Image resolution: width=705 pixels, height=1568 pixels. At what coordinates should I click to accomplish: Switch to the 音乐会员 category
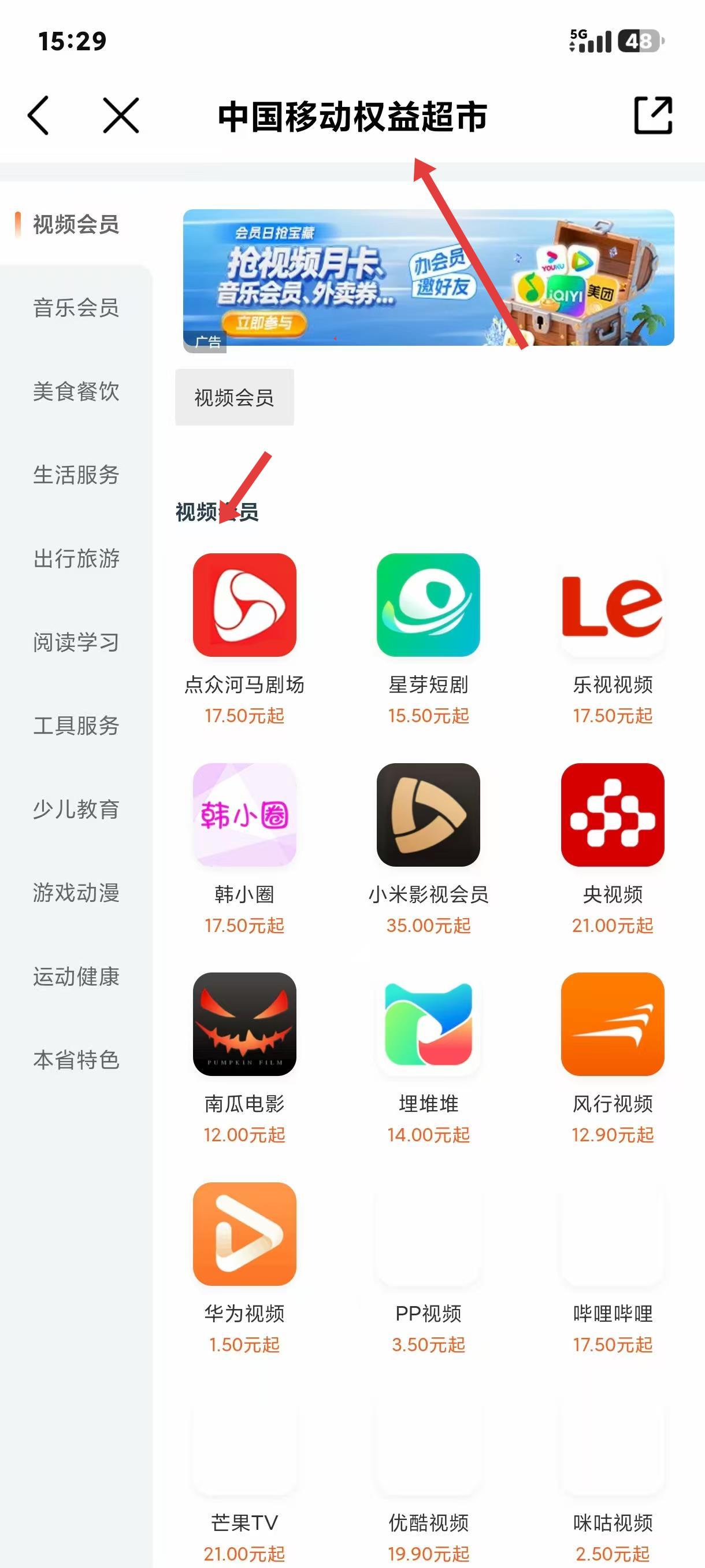point(76,308)
